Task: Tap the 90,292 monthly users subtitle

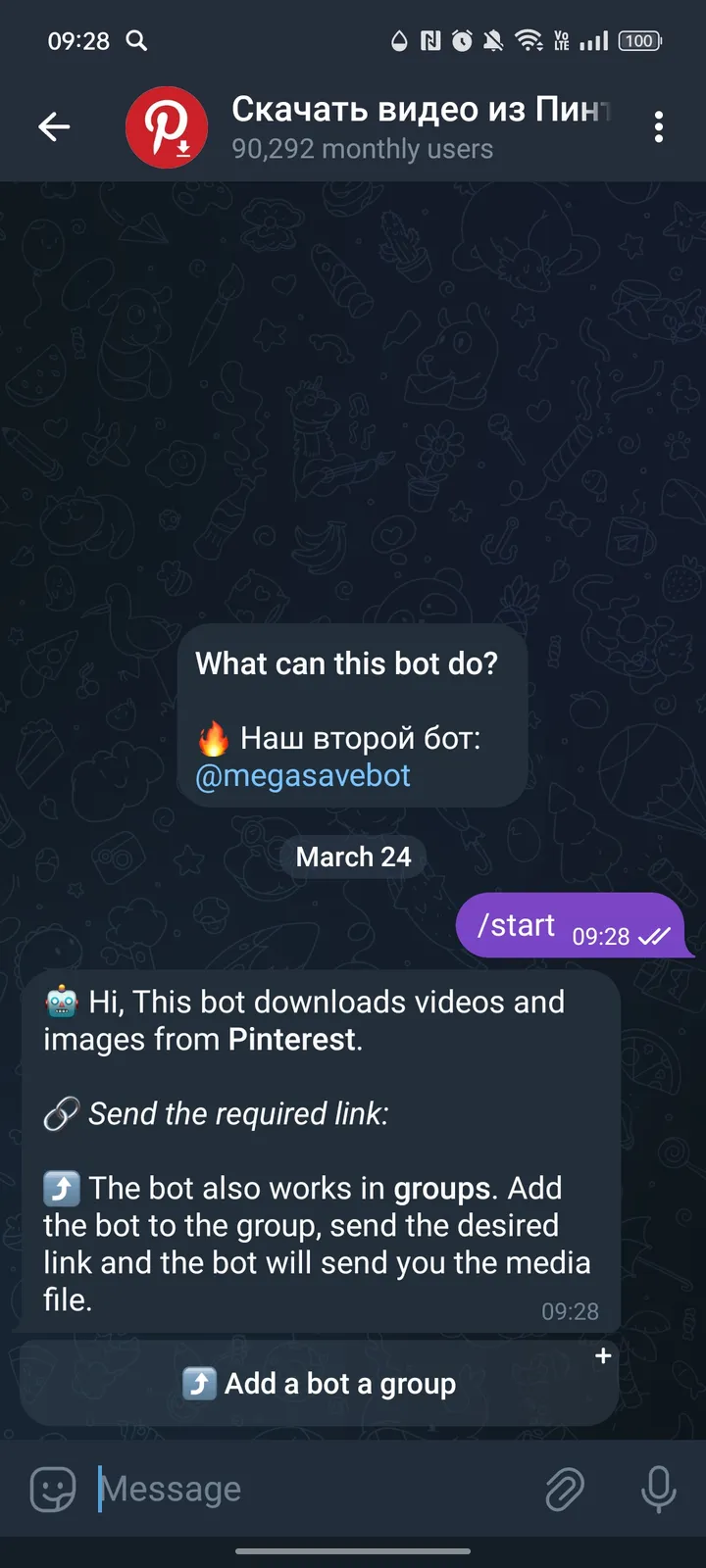Action: coord(362,149)
